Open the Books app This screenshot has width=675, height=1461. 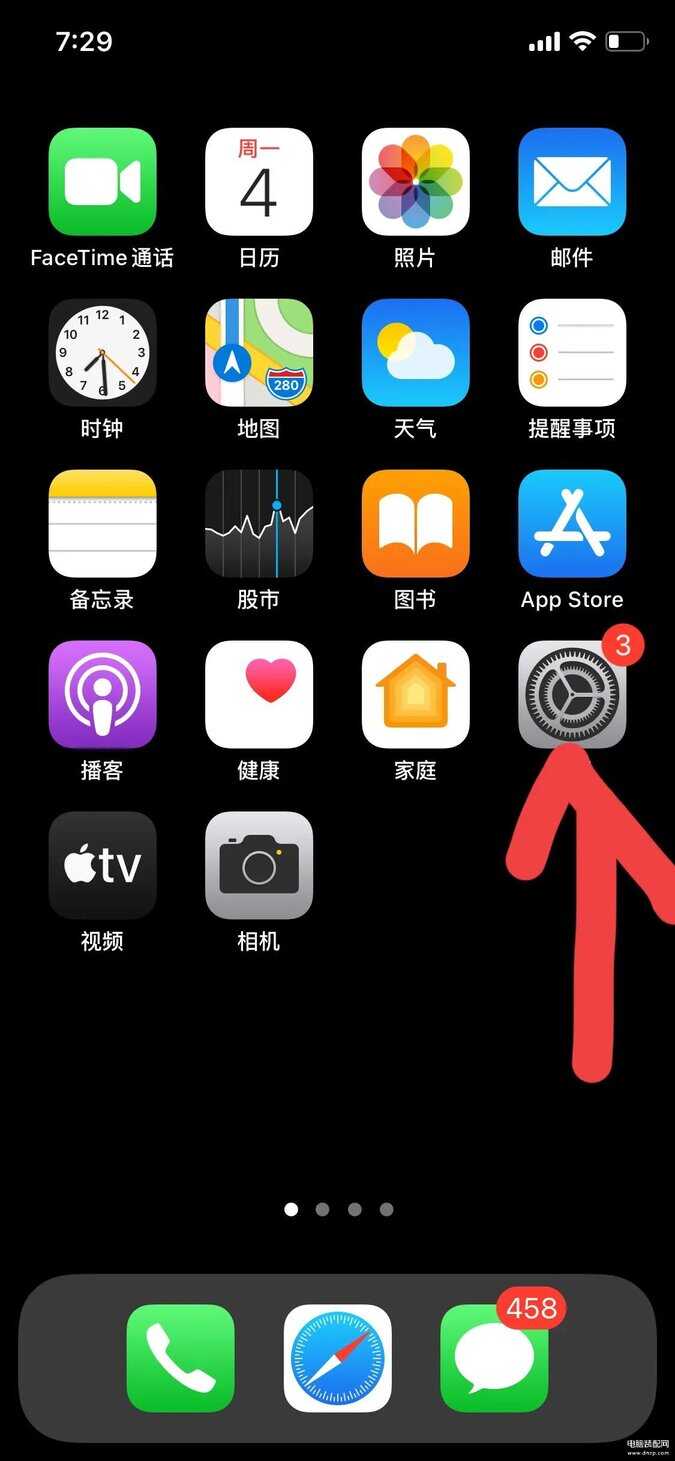415,524
